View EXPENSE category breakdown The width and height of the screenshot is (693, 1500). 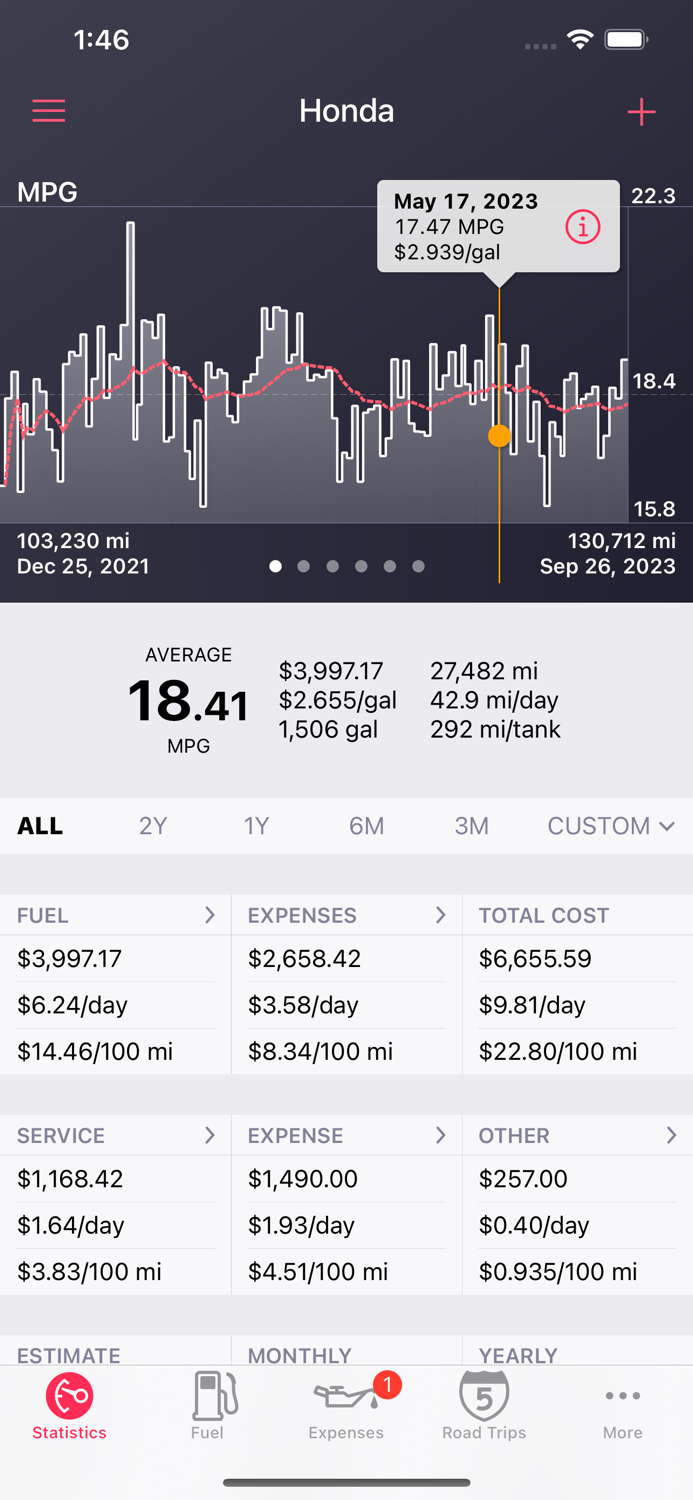346,1135
